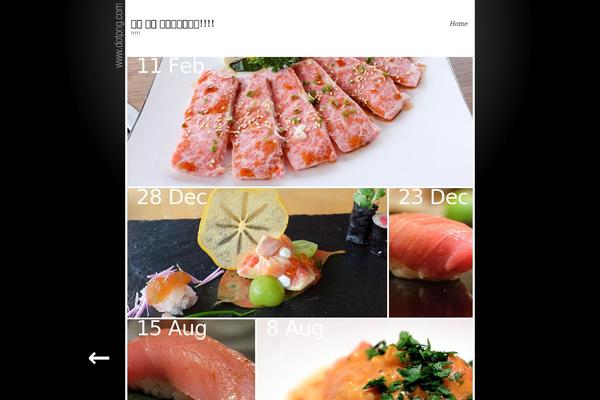Open the Home link
The height and width of the screenshot is (400, 600).
458,23
